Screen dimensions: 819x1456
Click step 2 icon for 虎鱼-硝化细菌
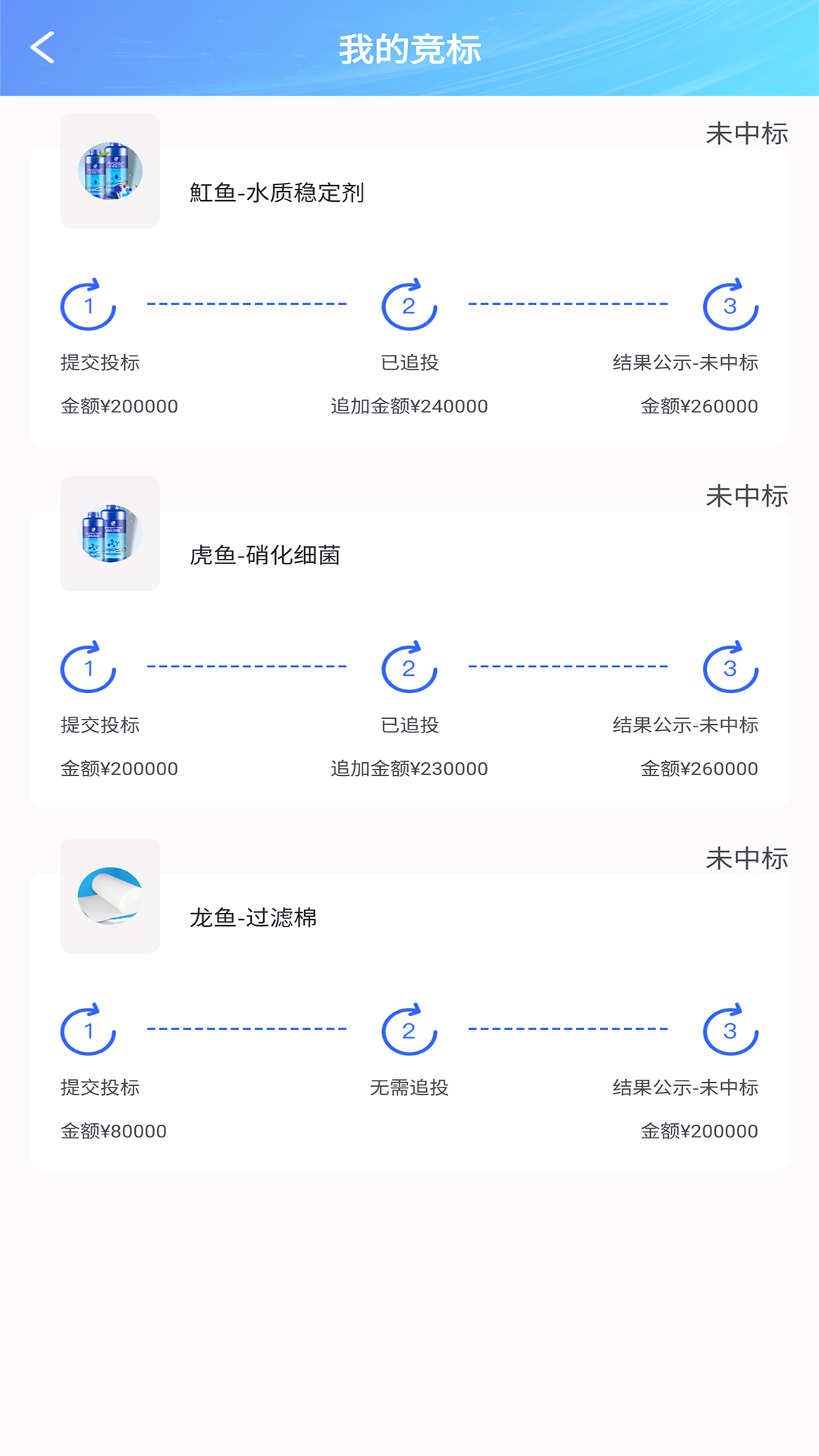(409, 668)
